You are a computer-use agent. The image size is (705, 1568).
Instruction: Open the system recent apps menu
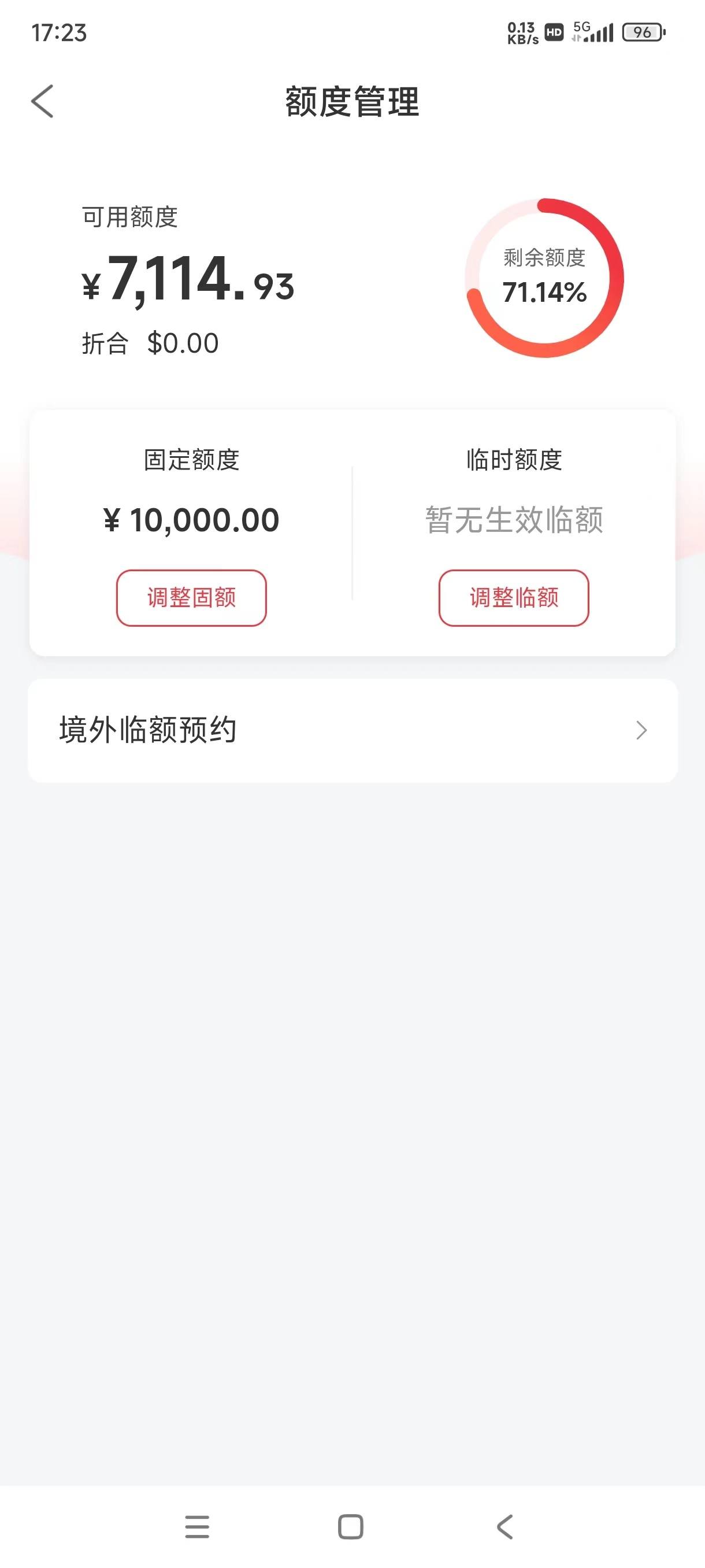tap(197, 1526)
